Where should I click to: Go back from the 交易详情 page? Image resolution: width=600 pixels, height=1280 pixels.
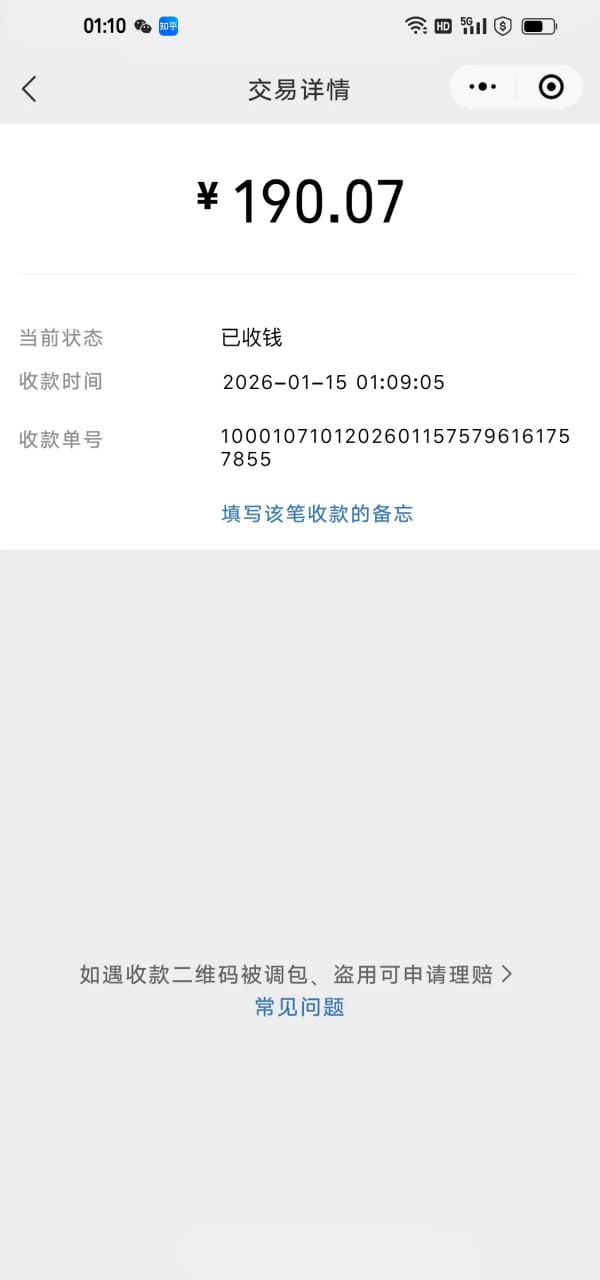[x=29, y=89]
